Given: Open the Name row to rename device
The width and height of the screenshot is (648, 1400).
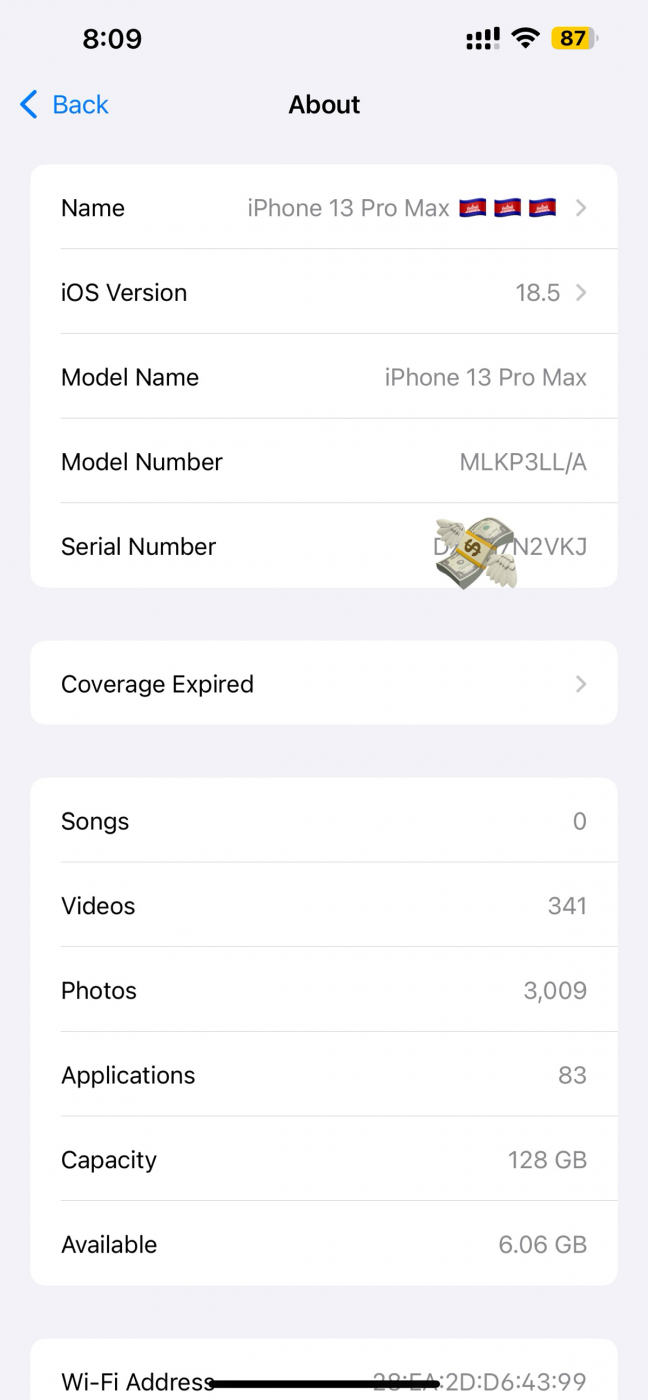Looking at the screenshot, I should tap(324, 207).
